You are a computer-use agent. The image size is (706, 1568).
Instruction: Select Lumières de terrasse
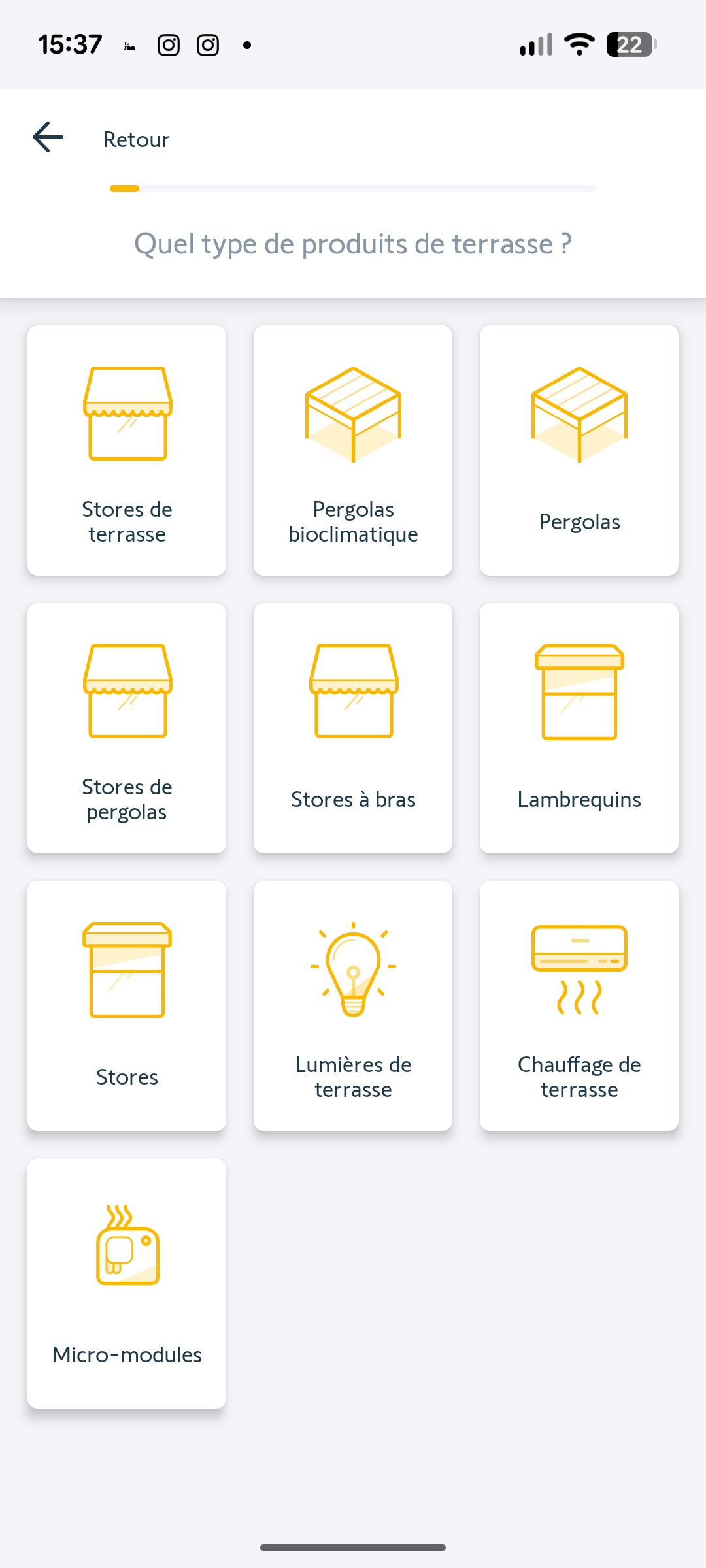click(353, 1005)
